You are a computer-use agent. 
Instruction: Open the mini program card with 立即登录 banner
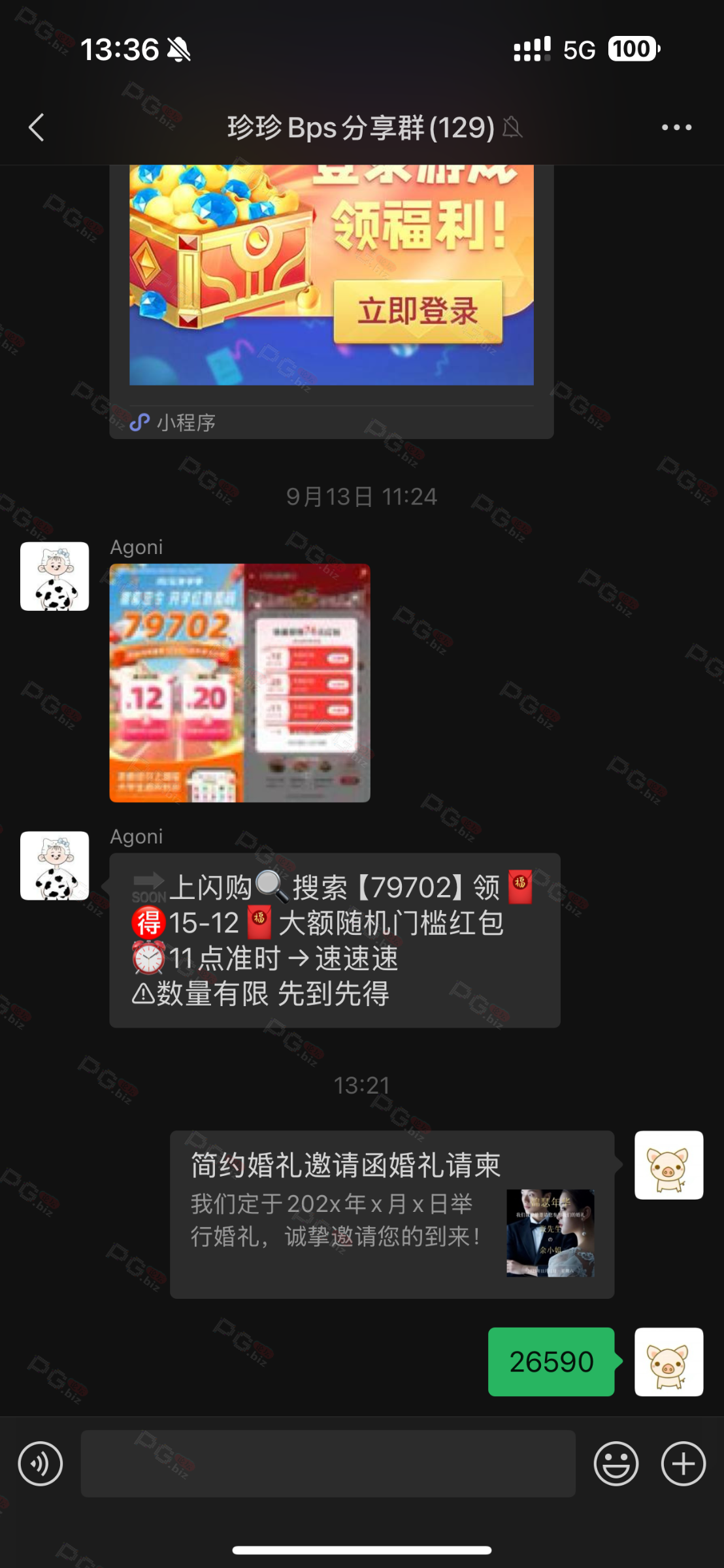(331, 287)
